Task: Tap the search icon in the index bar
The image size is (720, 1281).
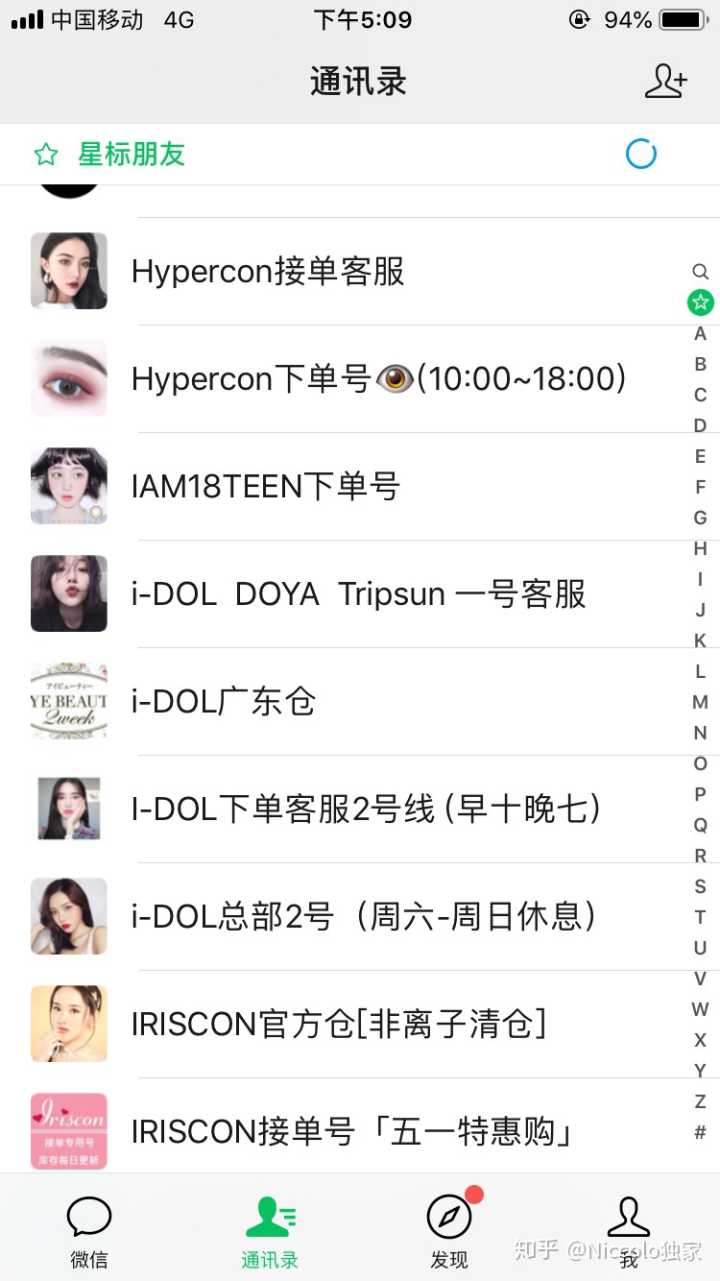Action: tap(700, 272)
